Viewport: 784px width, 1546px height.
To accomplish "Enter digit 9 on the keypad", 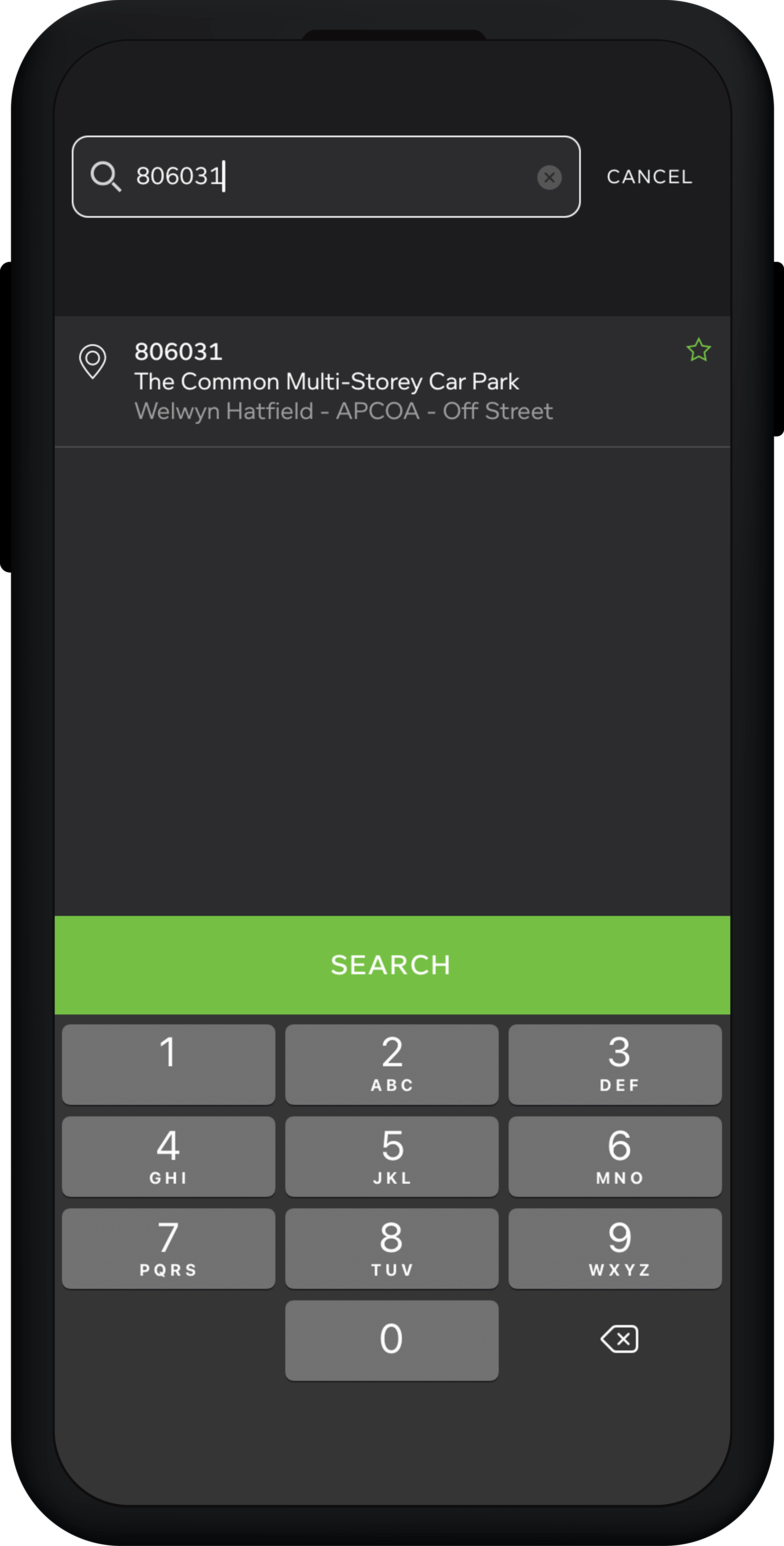I will [x=615, y=1248].
